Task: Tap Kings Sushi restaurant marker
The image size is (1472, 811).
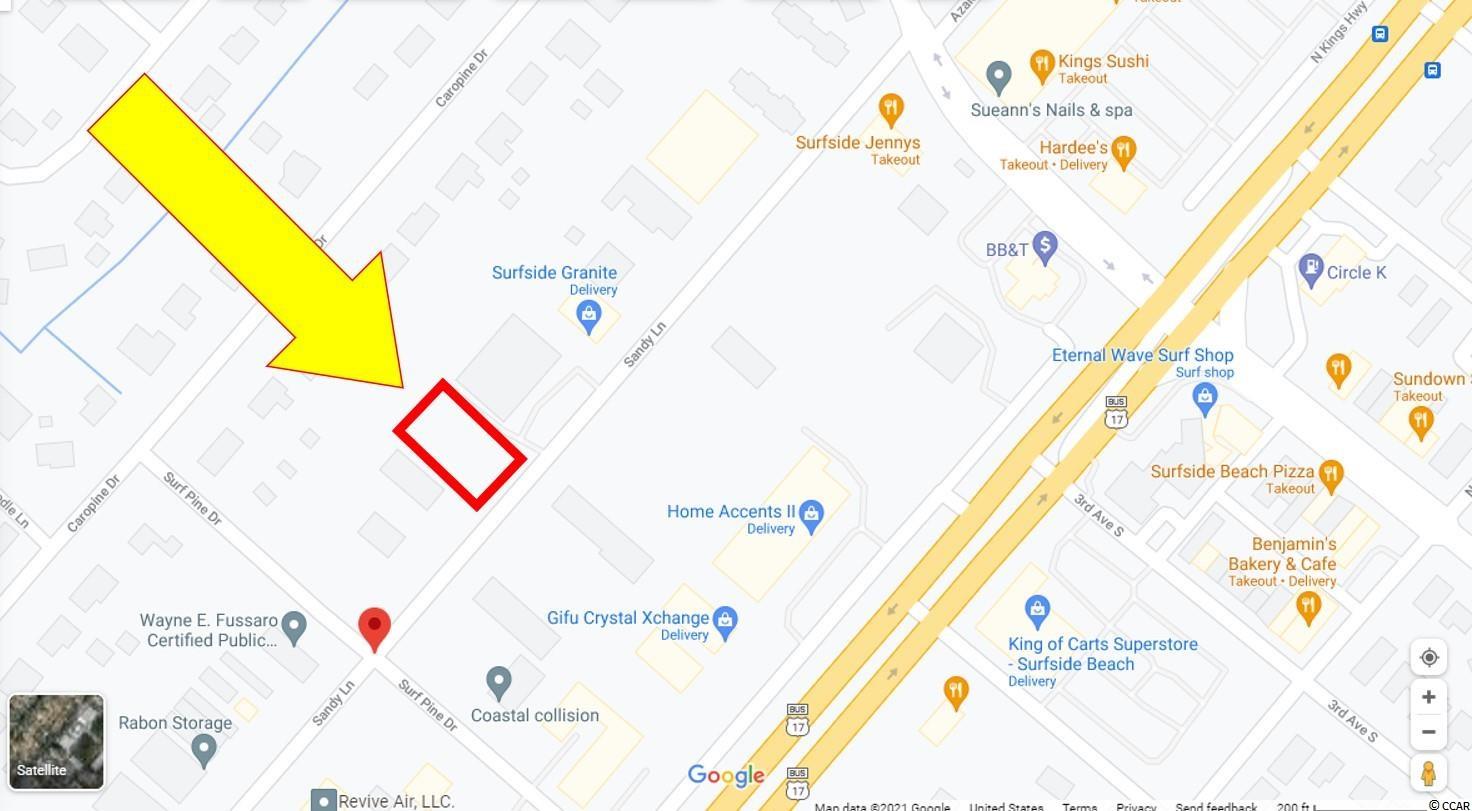Action: 1042,66
